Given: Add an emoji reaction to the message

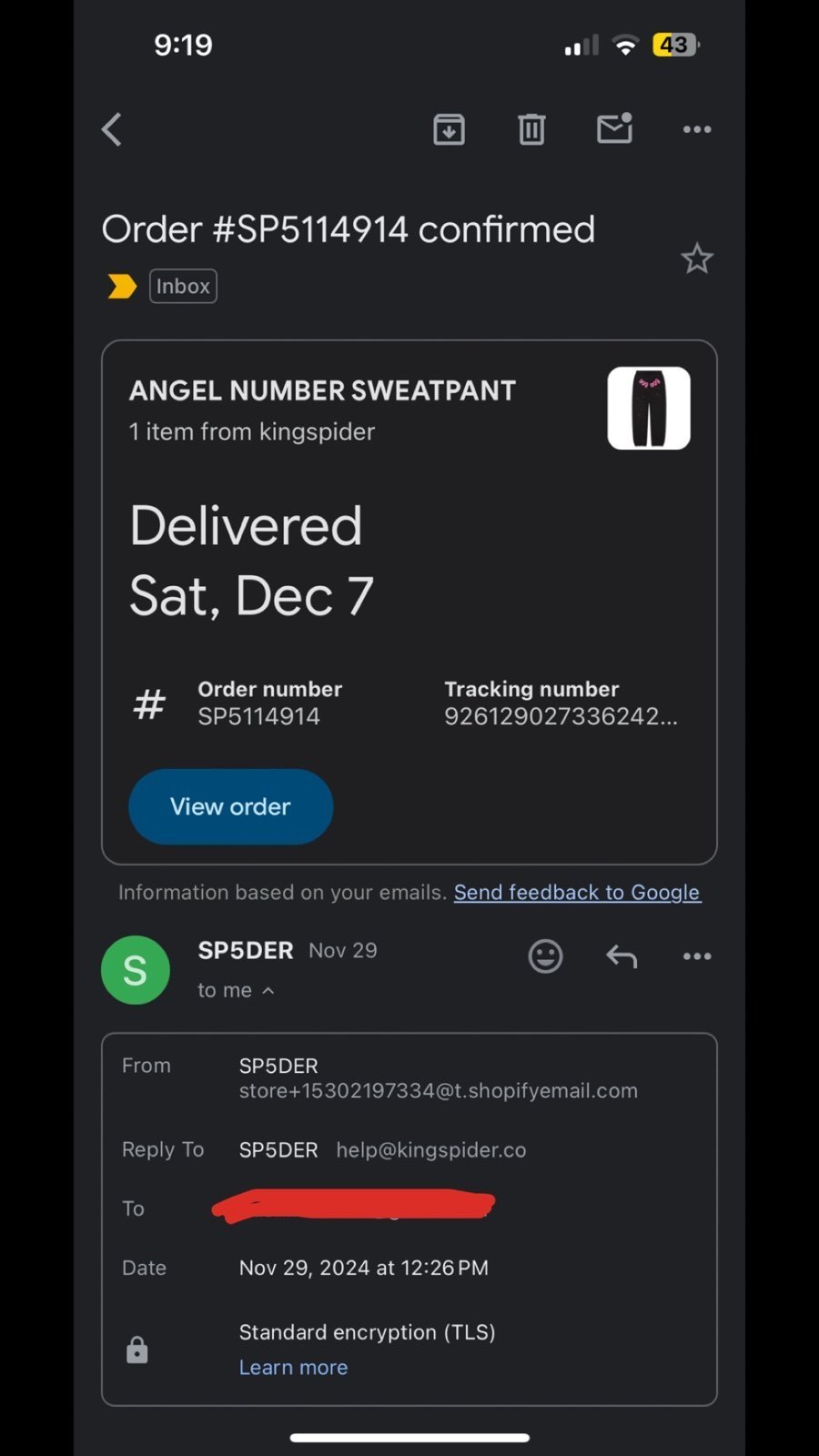Looking at the screenshot, I should (545, 956).
